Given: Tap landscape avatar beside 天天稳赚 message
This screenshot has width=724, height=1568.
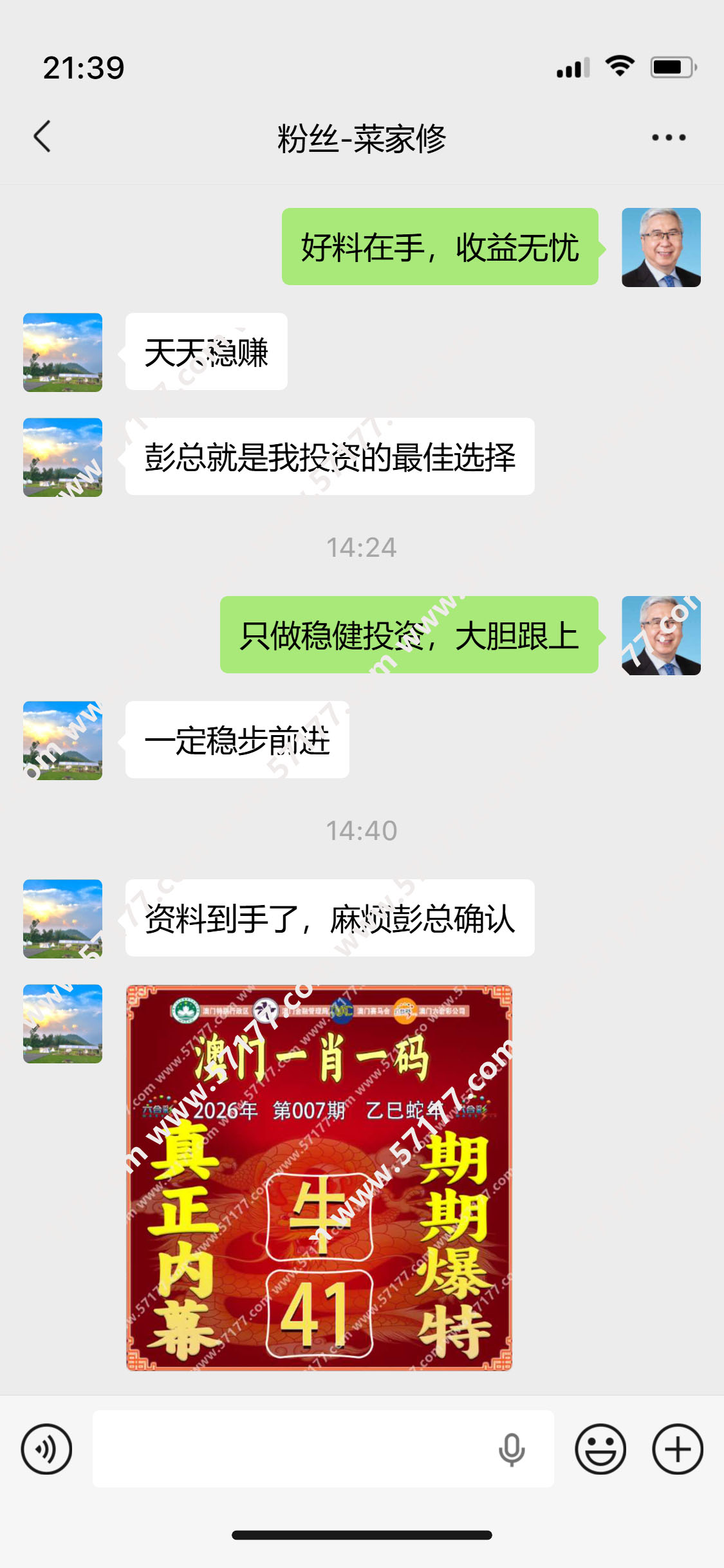Looking at the screenshot, I should [62, 353].
